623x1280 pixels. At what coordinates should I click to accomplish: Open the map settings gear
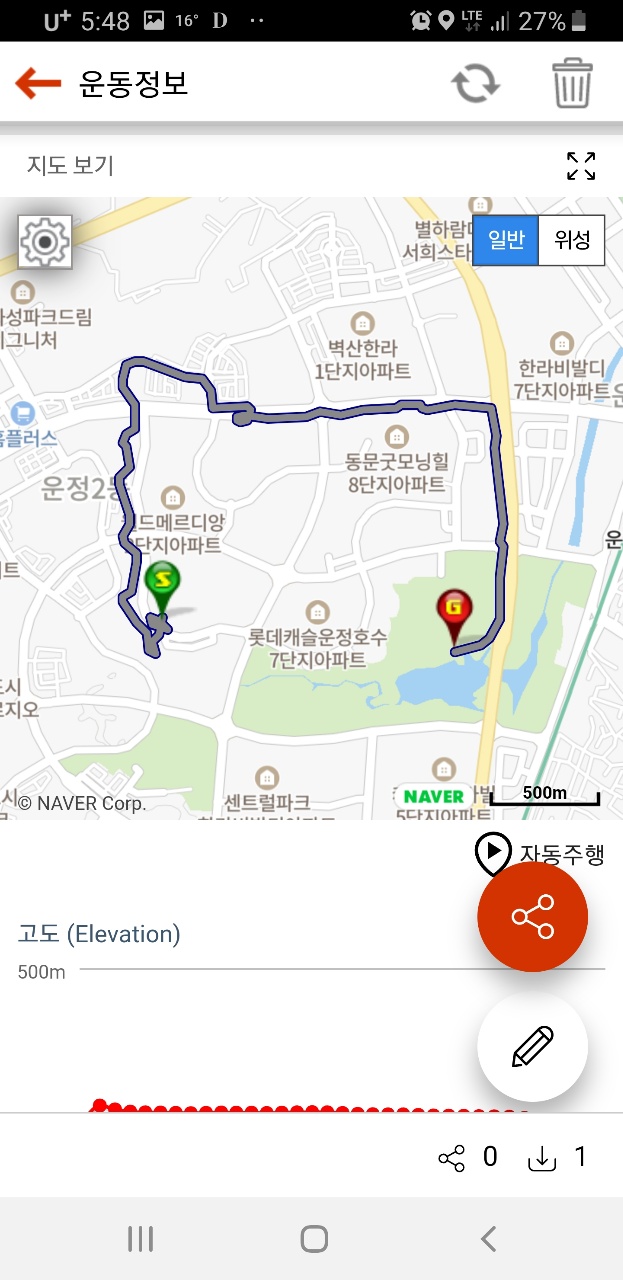45,241
